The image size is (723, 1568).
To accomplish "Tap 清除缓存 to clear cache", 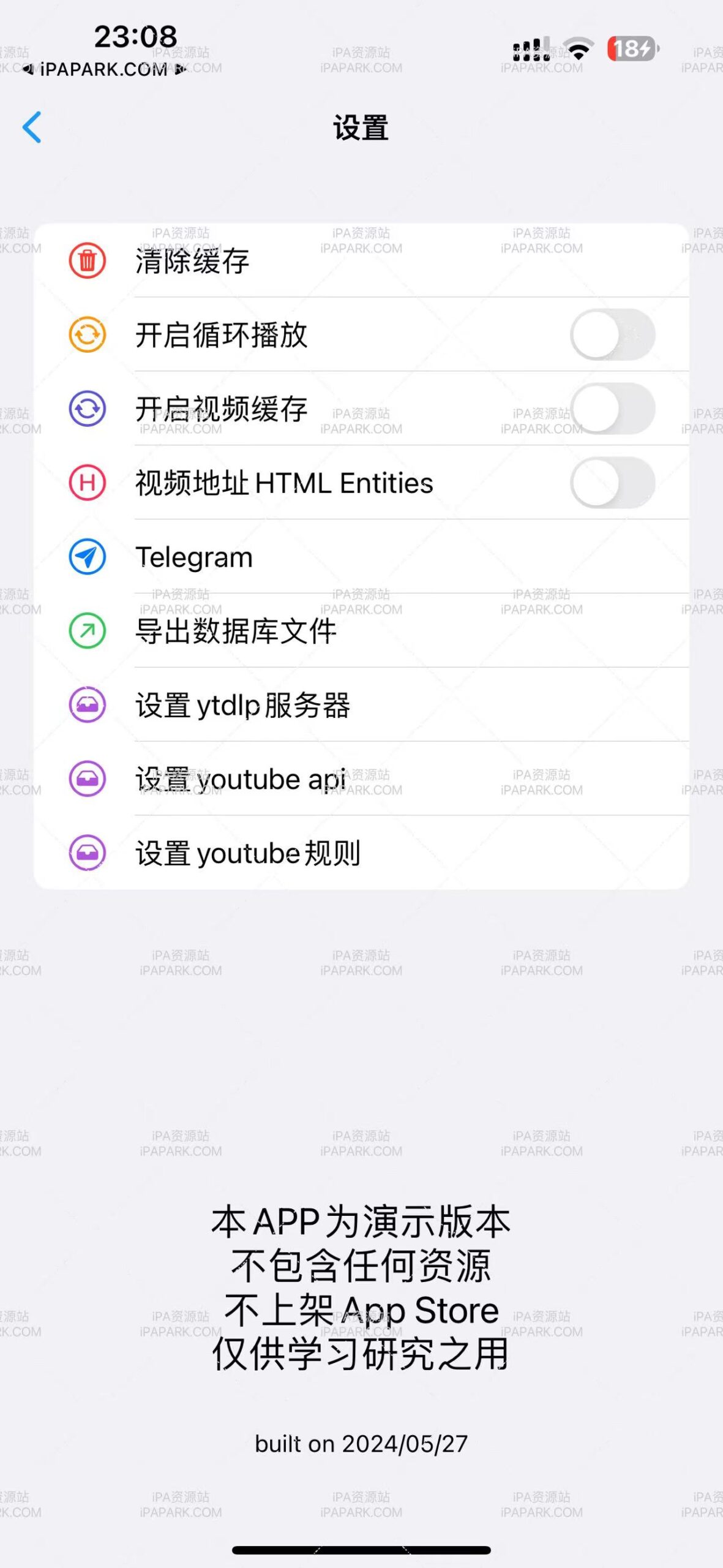I will (x=192, y=261).
